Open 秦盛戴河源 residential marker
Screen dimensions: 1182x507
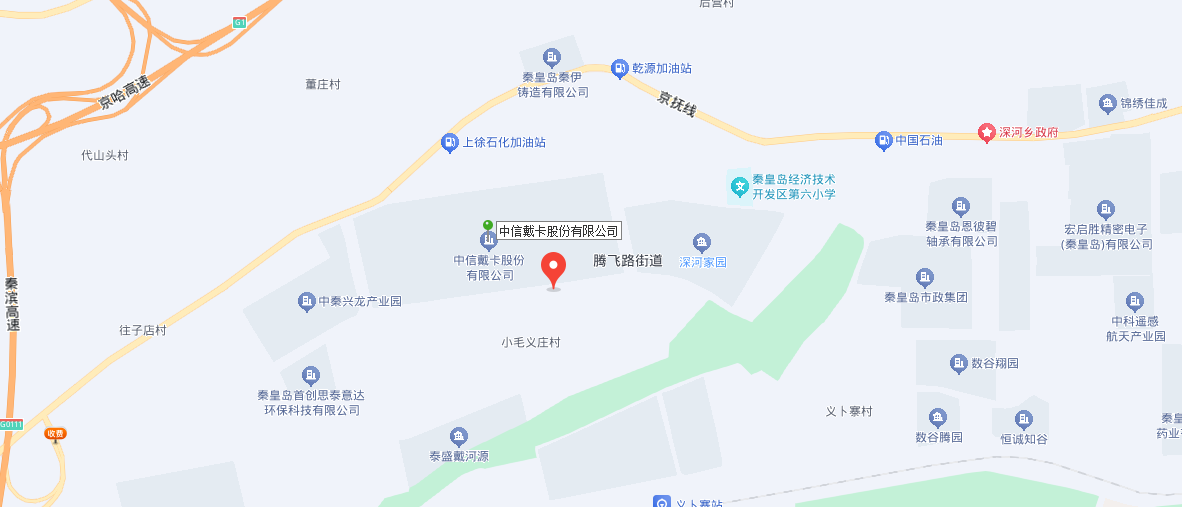click(459, 436)
